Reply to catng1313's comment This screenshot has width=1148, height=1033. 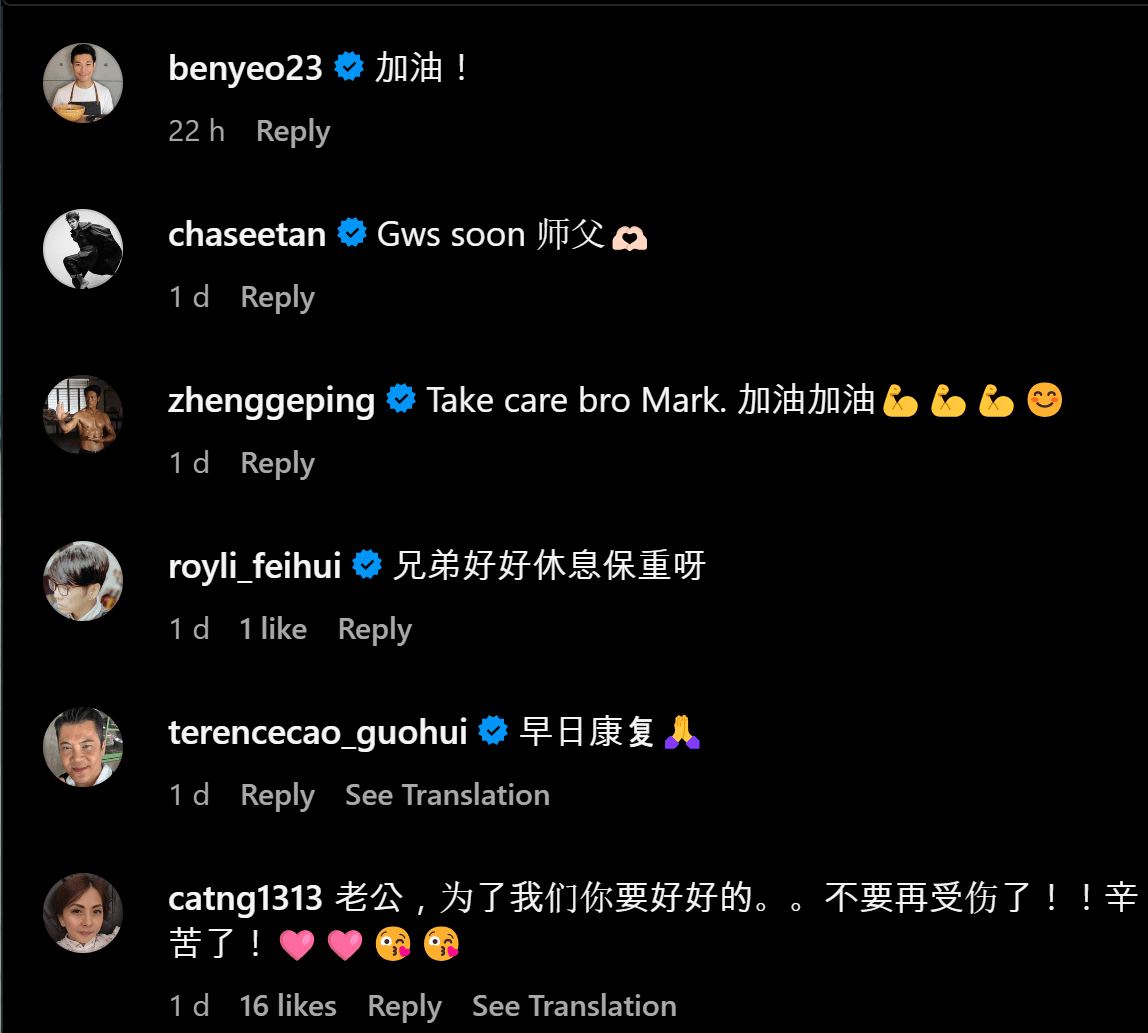pos(404,1006)
